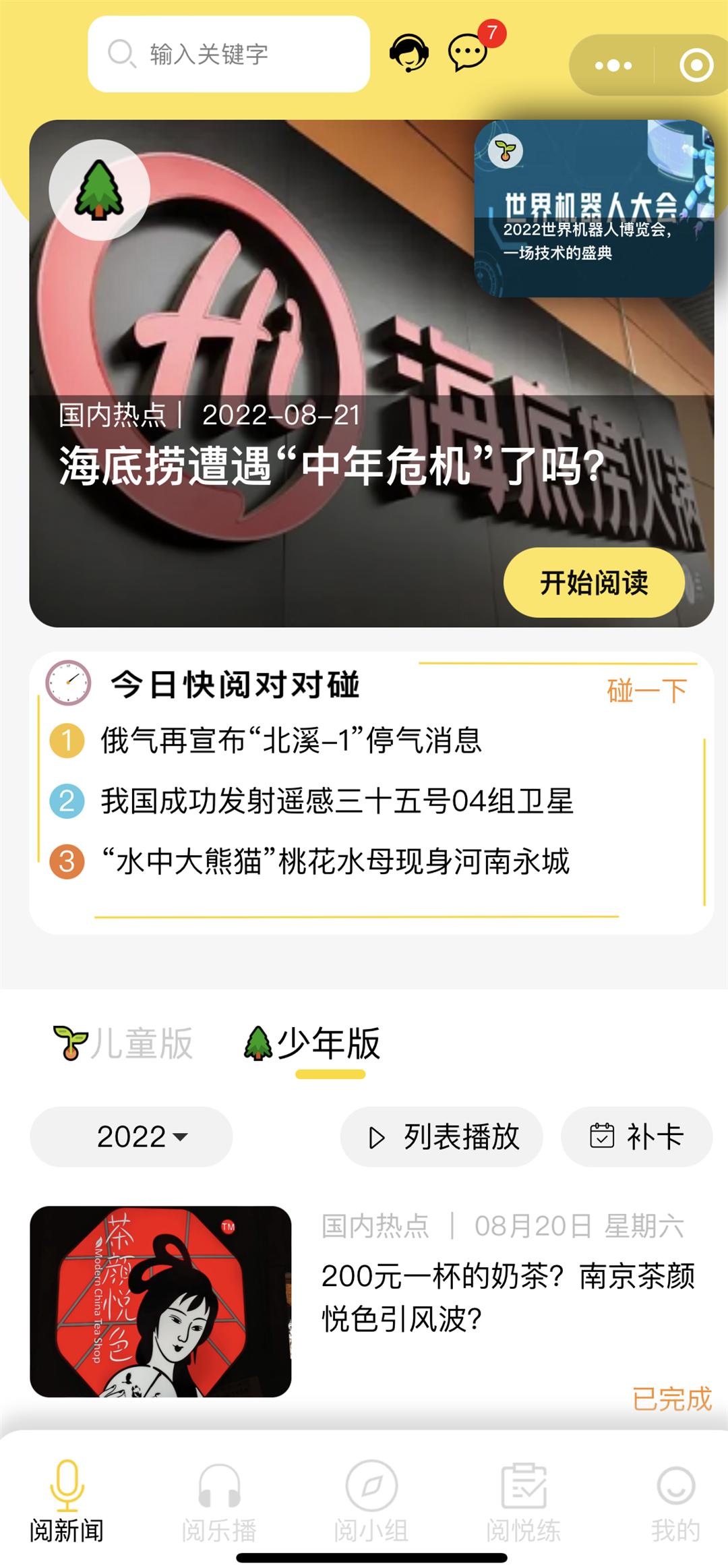Image resolution: width=728 pixels, height=1568 pixels.
Task: Open customer service headset icon
Action: click(x=409, y=53)
